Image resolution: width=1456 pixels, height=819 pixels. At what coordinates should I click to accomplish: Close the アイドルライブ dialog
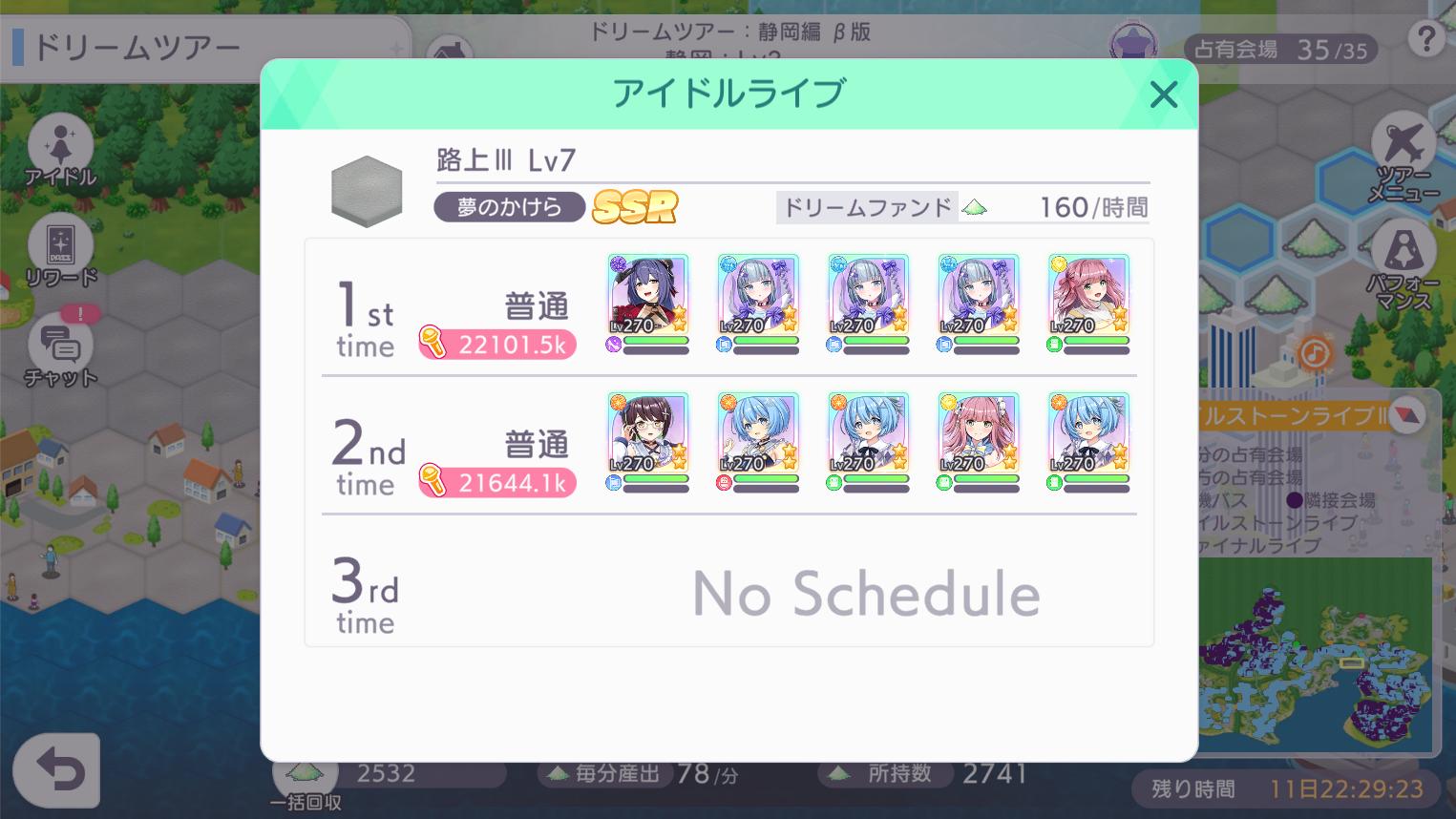click(x=1163, y=94)
